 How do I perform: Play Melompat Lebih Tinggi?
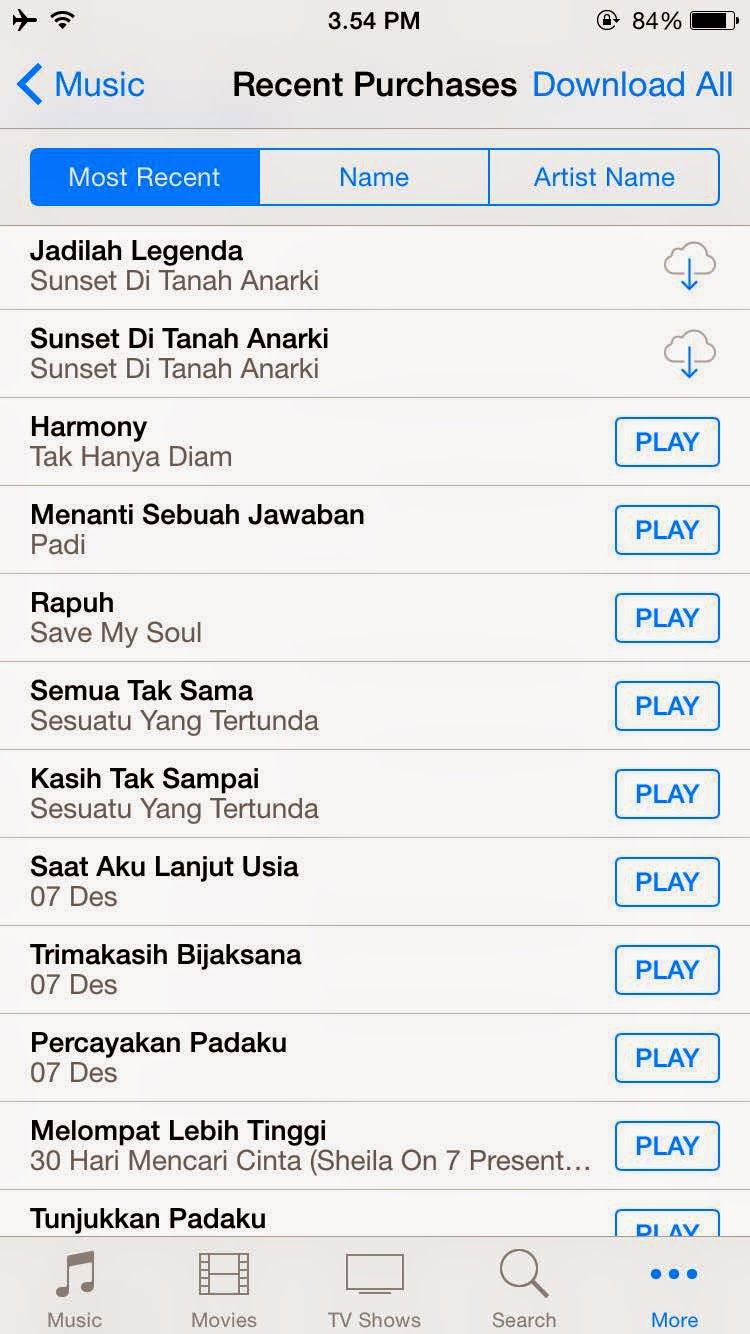tap(667, 1146)
